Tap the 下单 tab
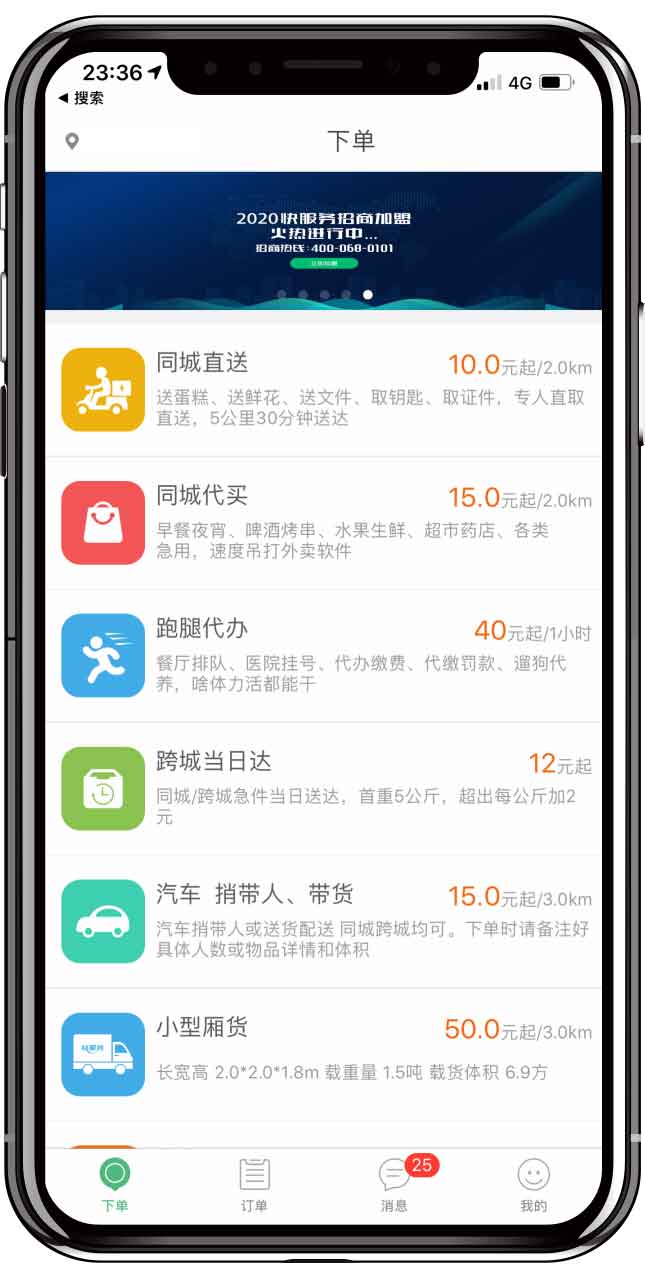 click(115, 1185)
